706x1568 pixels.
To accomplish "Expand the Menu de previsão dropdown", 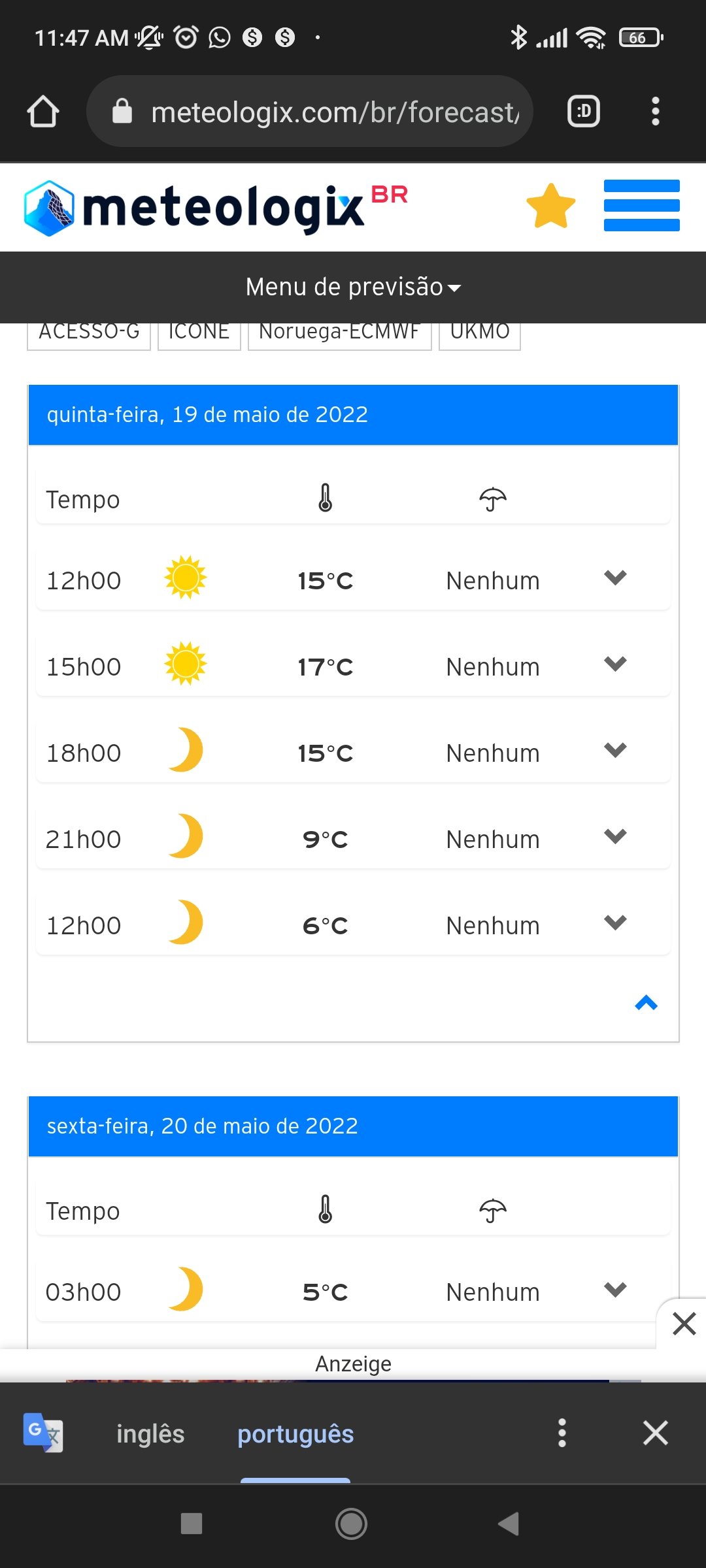I will [353, 287].
